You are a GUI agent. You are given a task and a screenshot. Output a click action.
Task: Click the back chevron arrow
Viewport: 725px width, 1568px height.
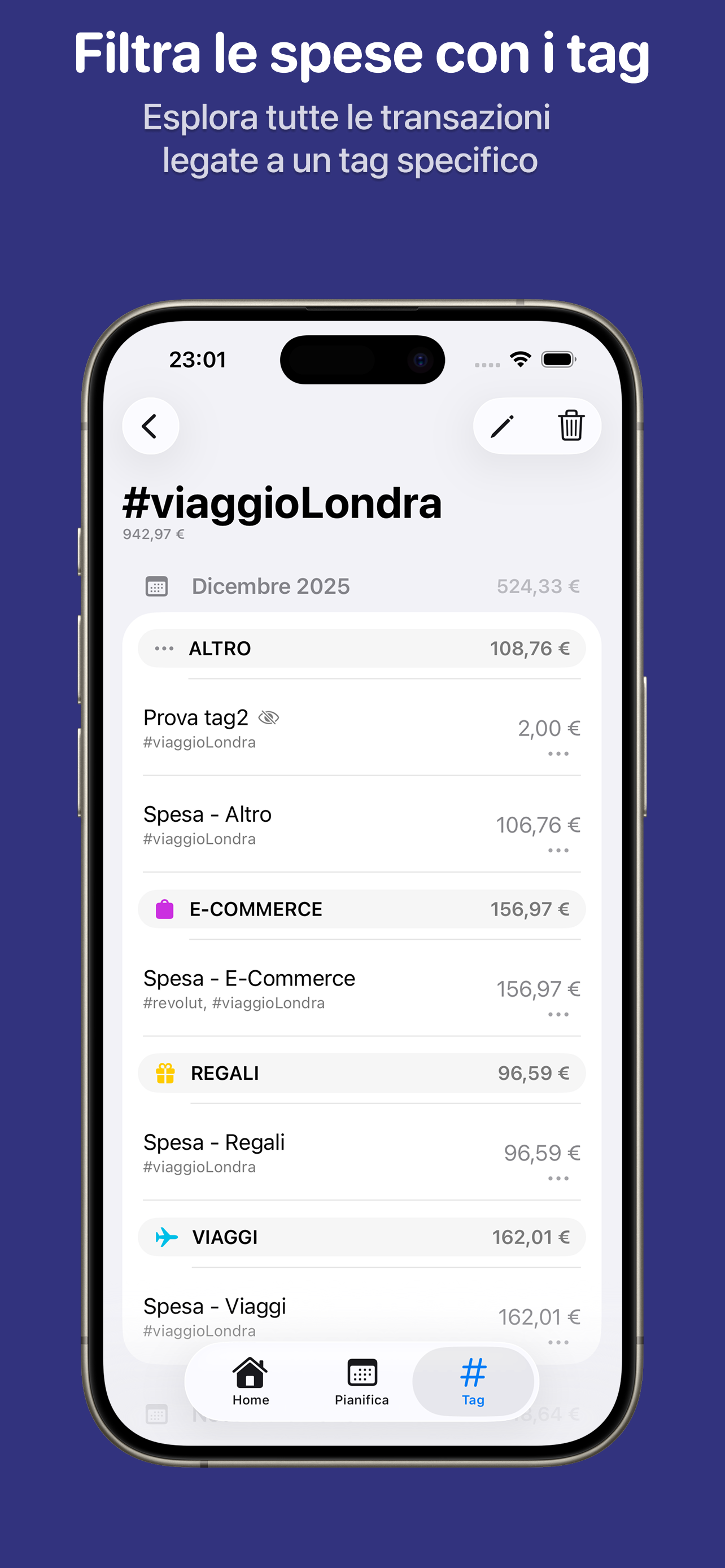point(150,426)
